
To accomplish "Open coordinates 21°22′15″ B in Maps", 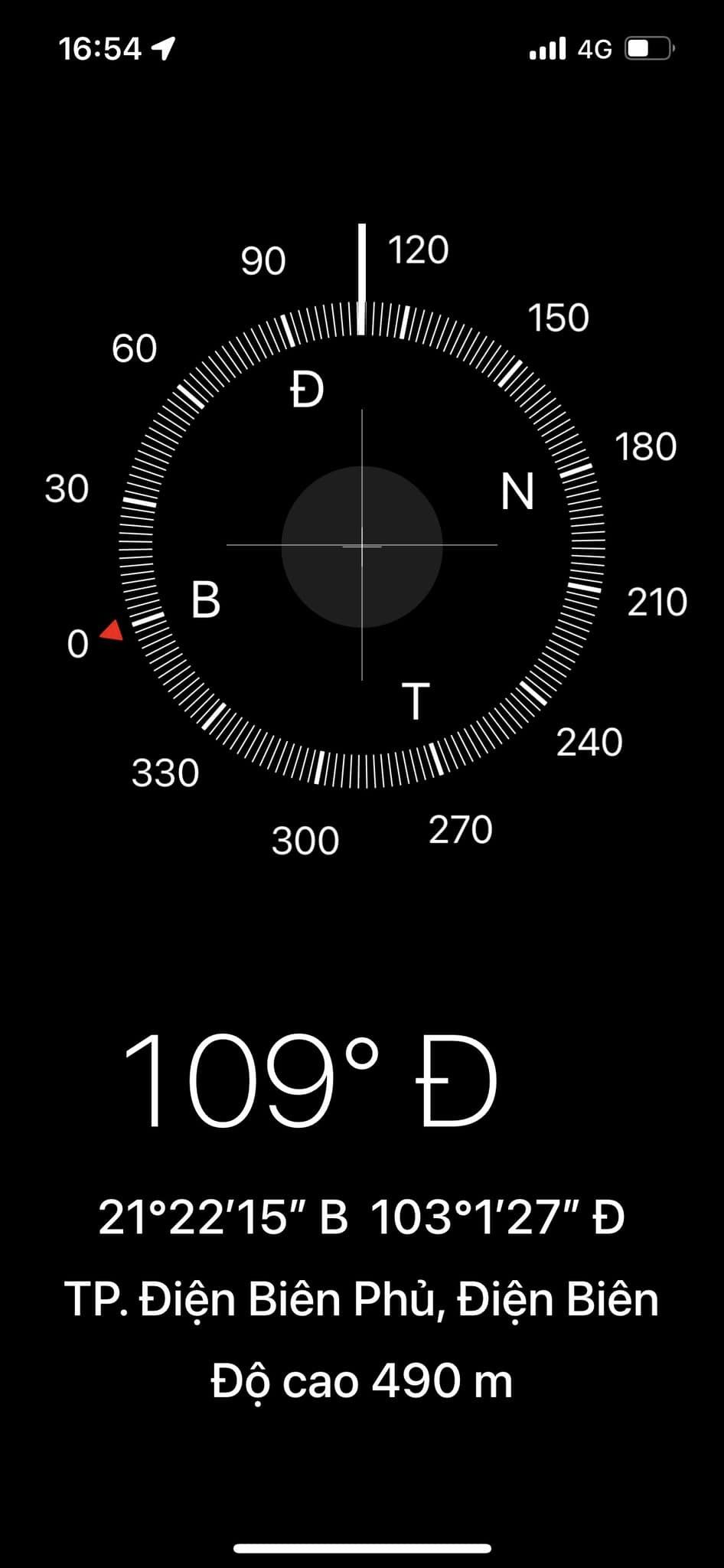I will 361,1217.
